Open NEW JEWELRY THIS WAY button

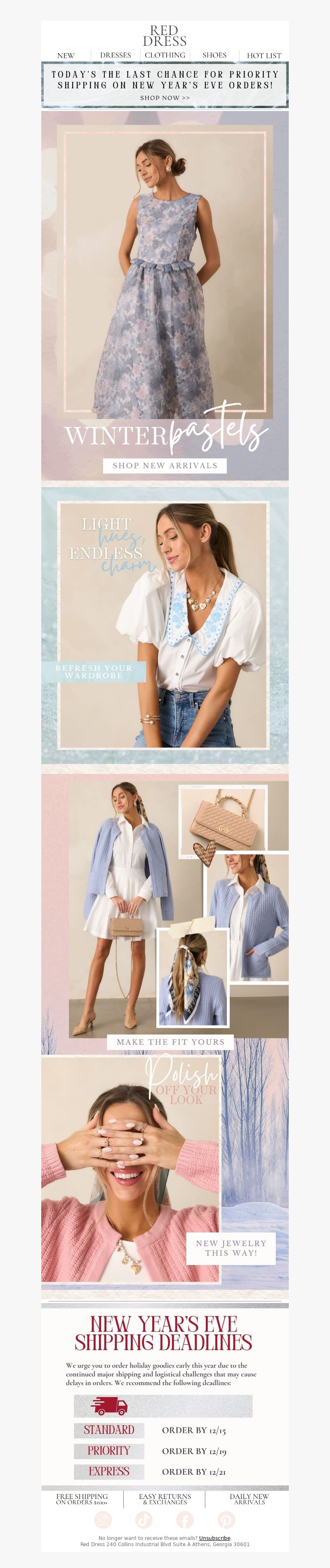(x=231, y=1248)
